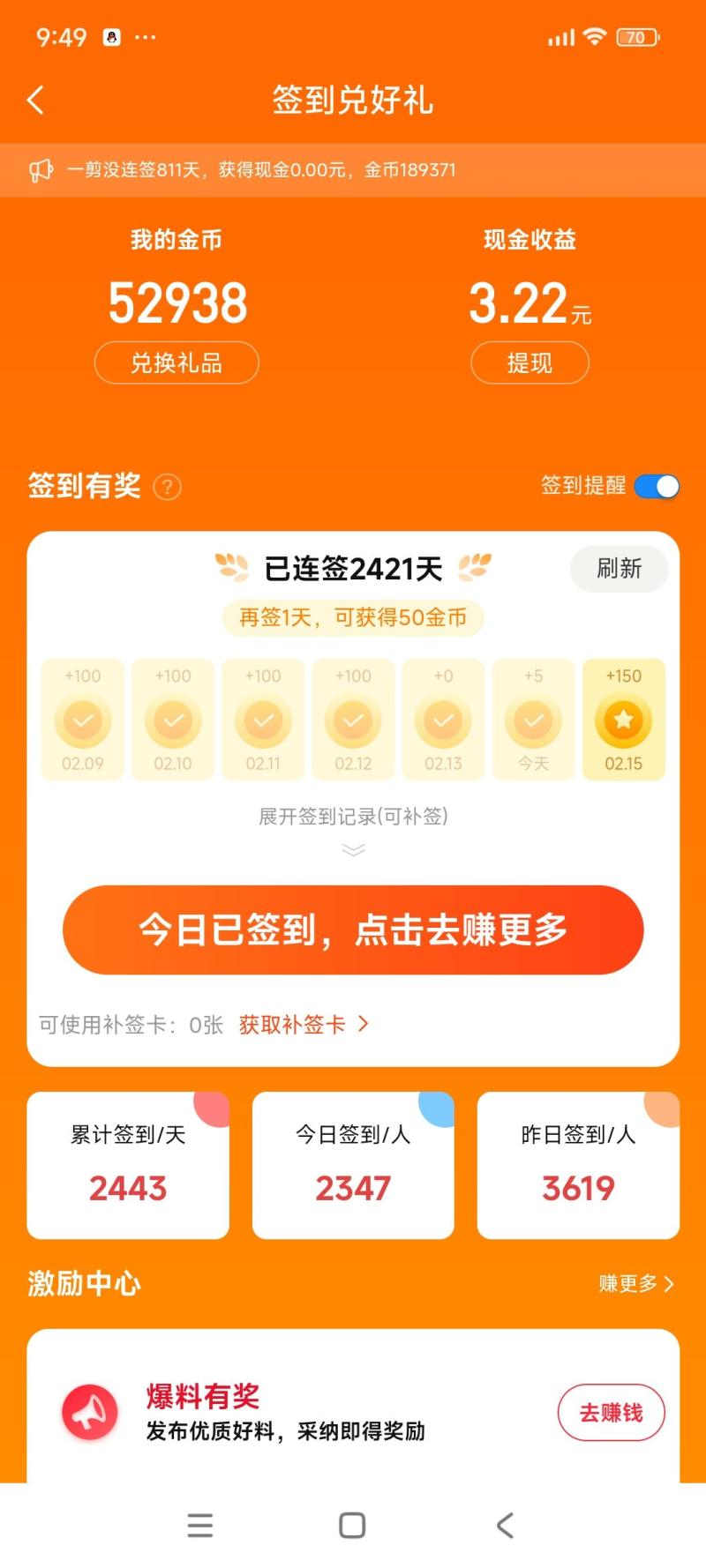This screenshot has height=1568, width=706.
Task: Tap the system home button
Action: pos(352,1526)
